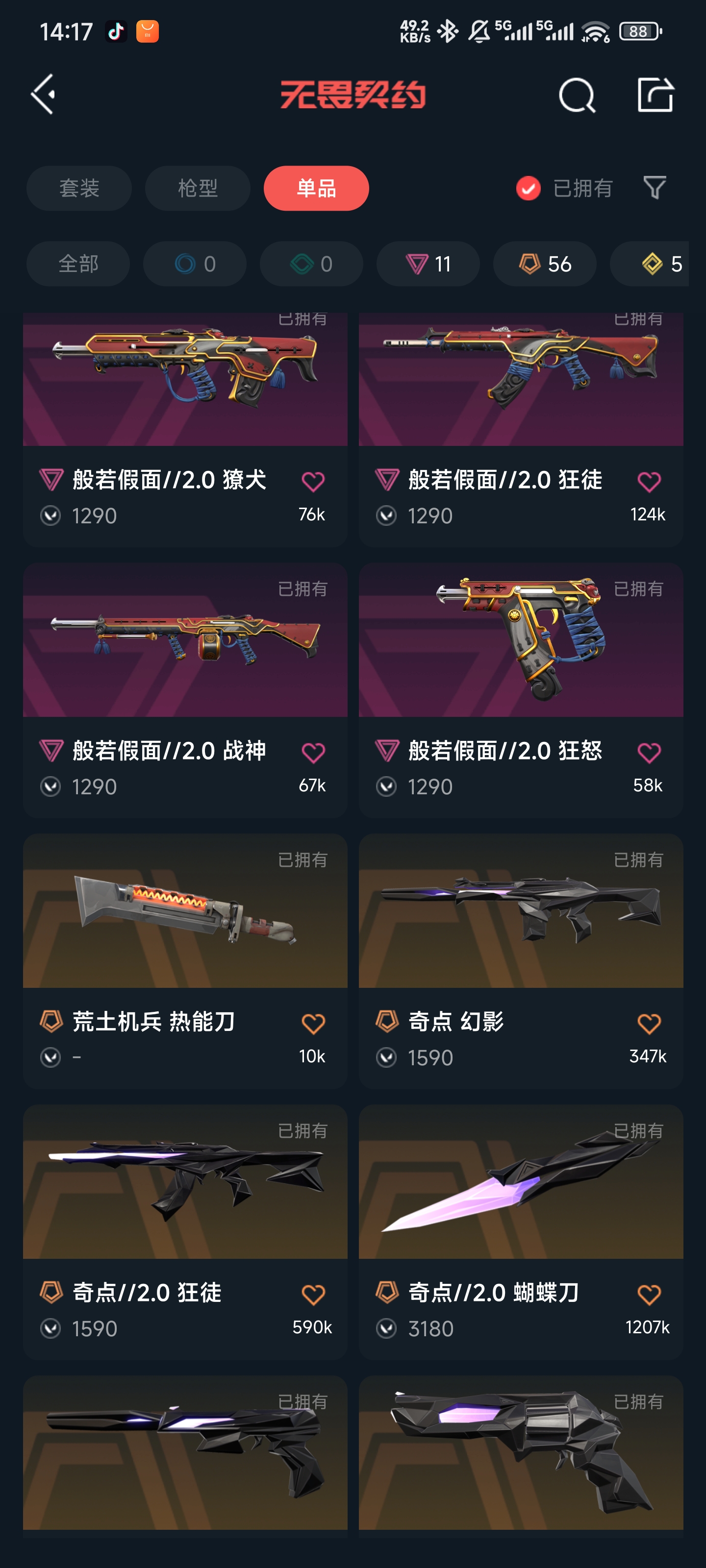706x1568 pixels.
Task: Open the 般若假面//2.0 战神 skin card
Action: [185, 645]
